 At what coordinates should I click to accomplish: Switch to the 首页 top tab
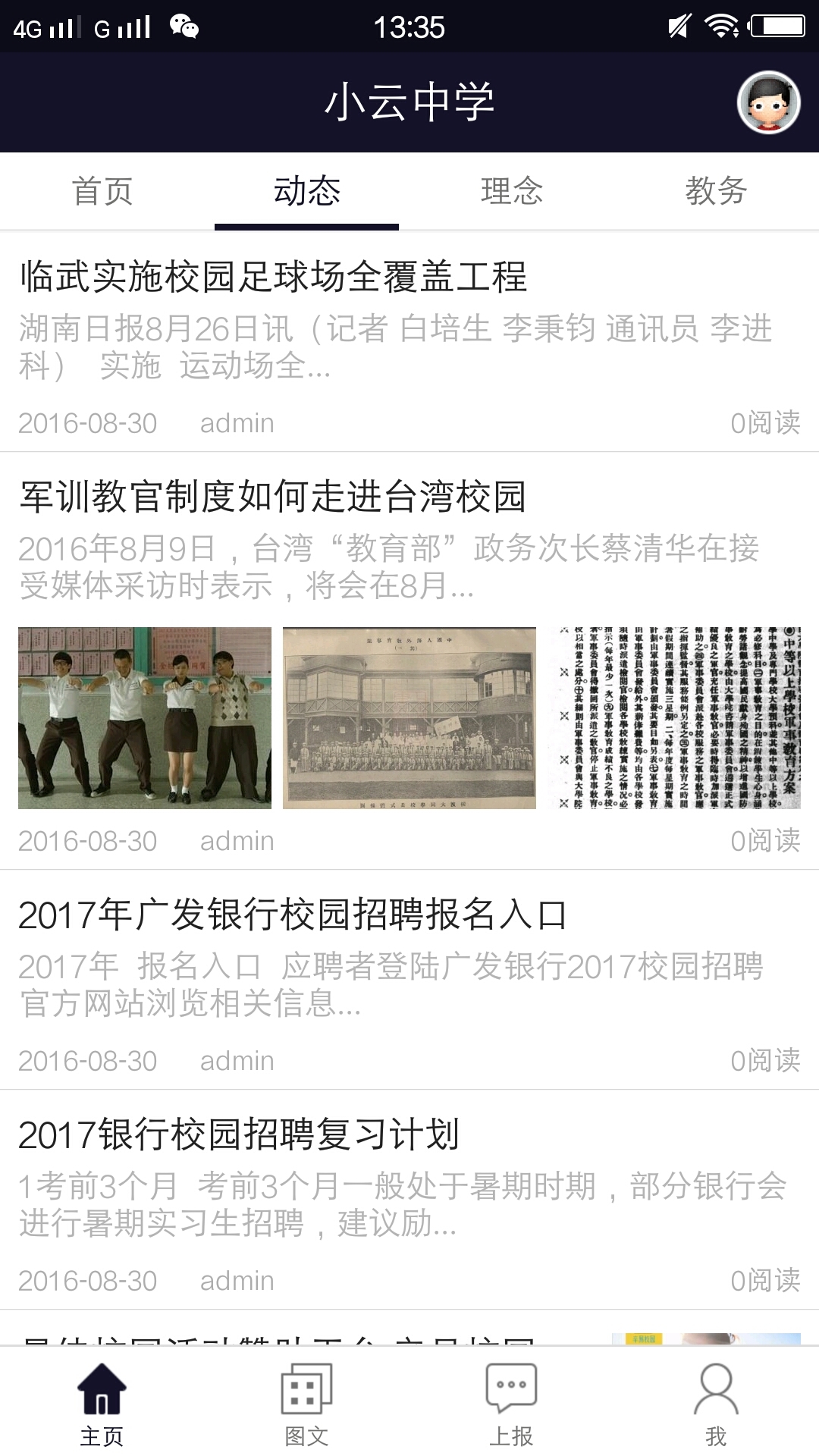pyautogui.click(x=102, y=191)
